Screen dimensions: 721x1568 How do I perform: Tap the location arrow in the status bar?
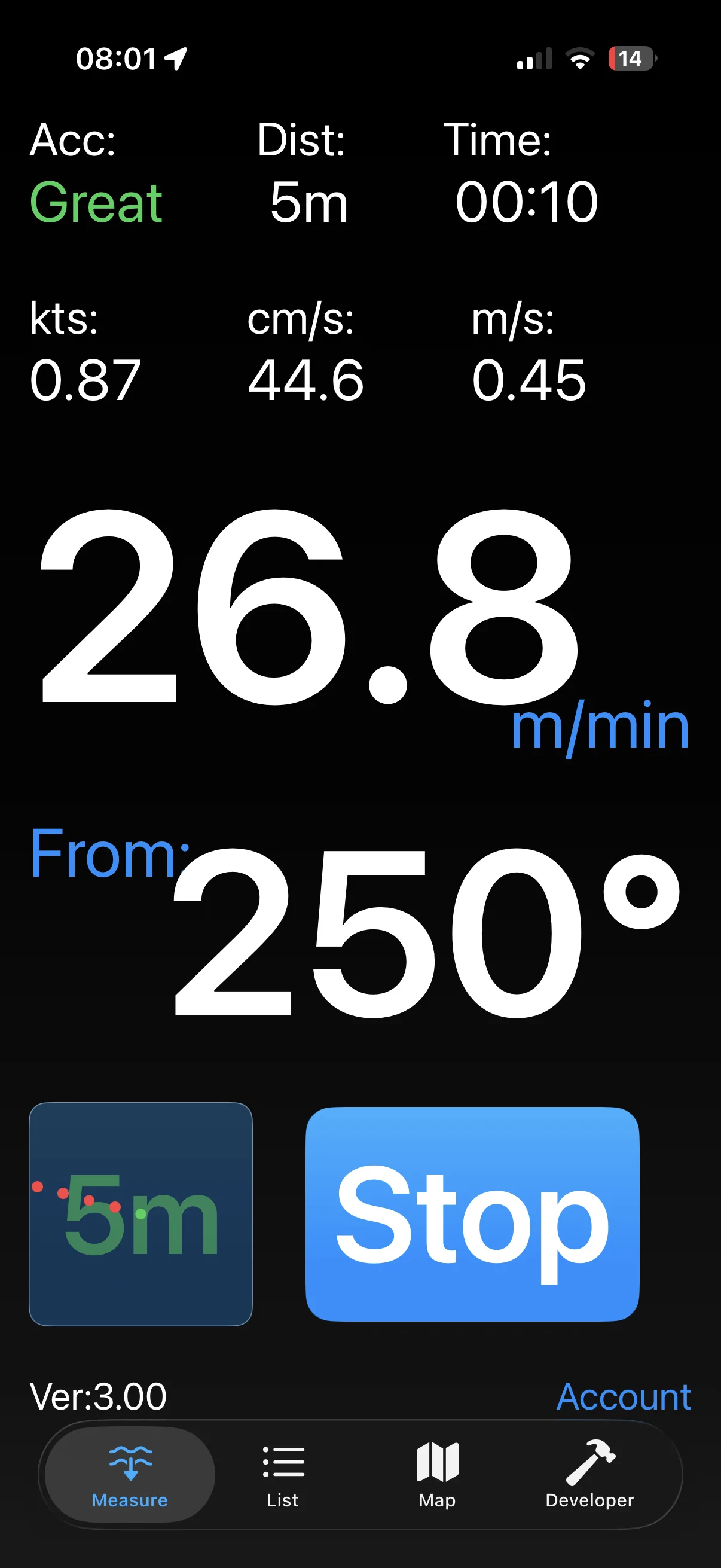click(x=175, y=58)
